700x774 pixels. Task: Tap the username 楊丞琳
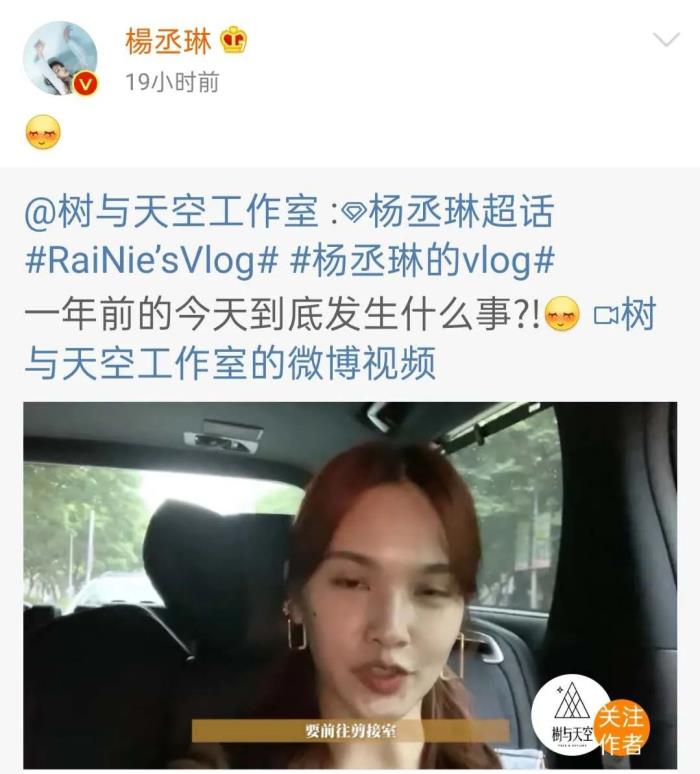168,41
